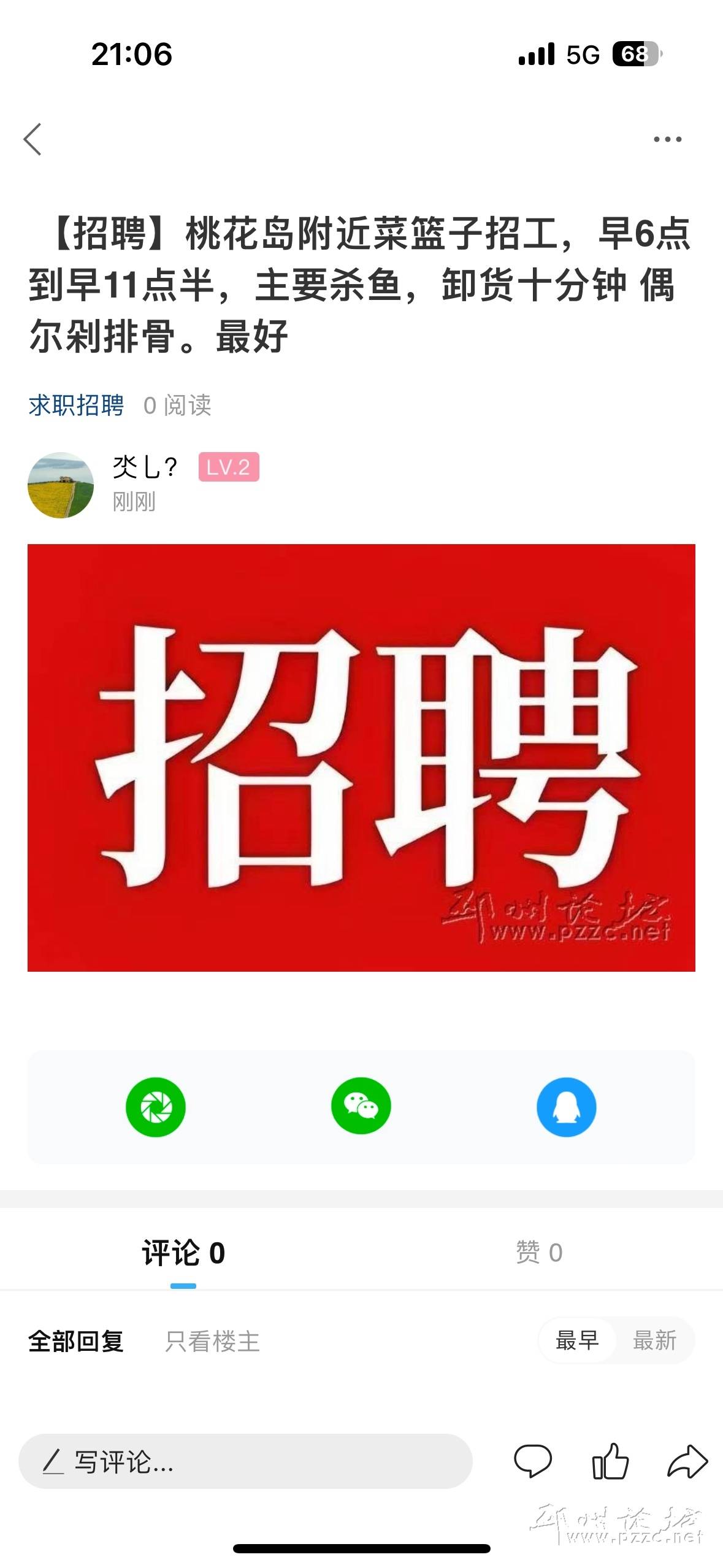Like this post with the thumbs-up

coord(610,1461)
